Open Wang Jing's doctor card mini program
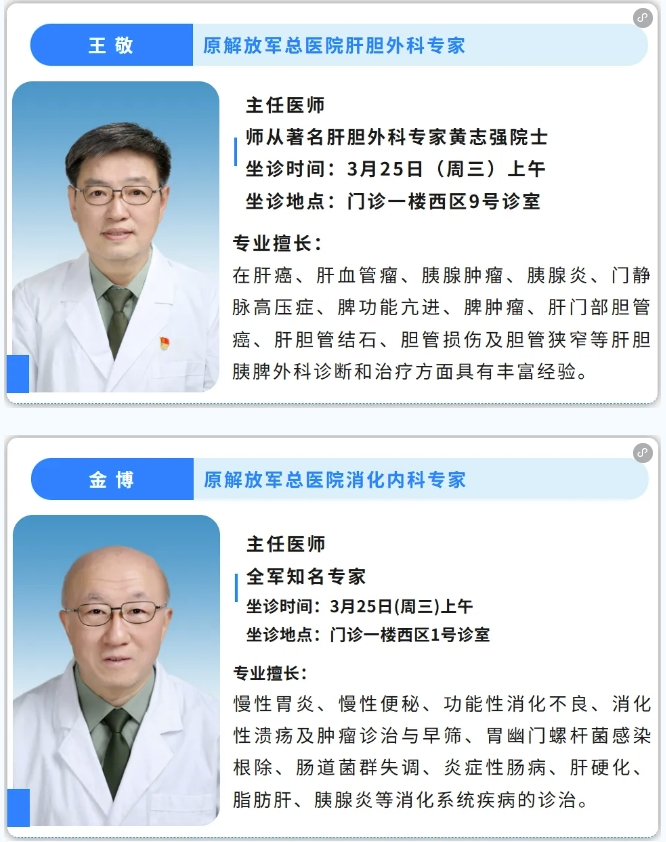Image resolution: width=666 pixels, height=842 pixels. [x=643, y=18]
